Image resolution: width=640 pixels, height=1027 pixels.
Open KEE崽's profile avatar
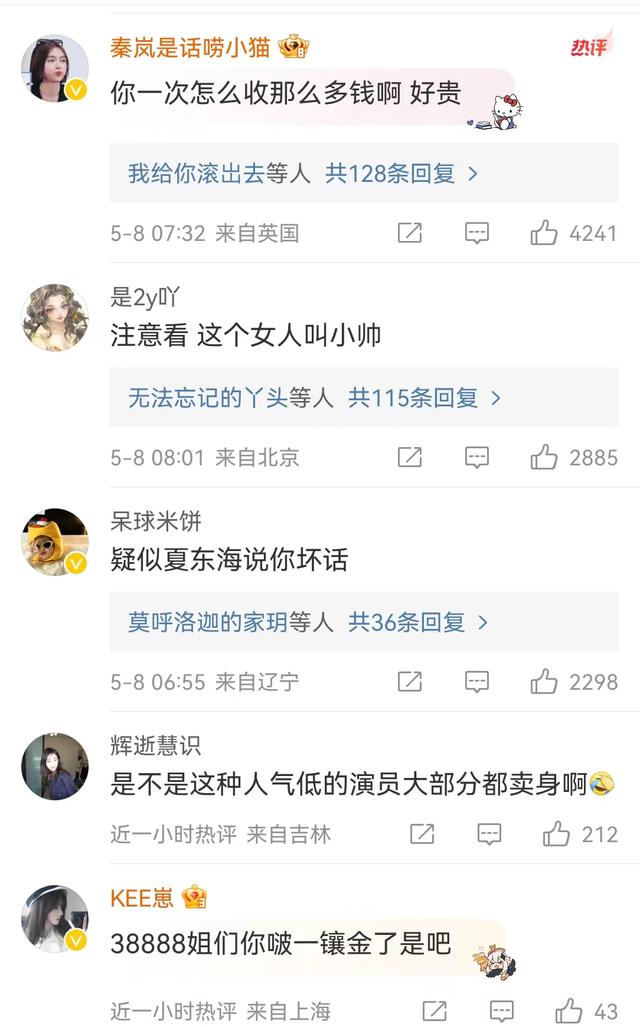pyautogui.click(x=55, y=918)
